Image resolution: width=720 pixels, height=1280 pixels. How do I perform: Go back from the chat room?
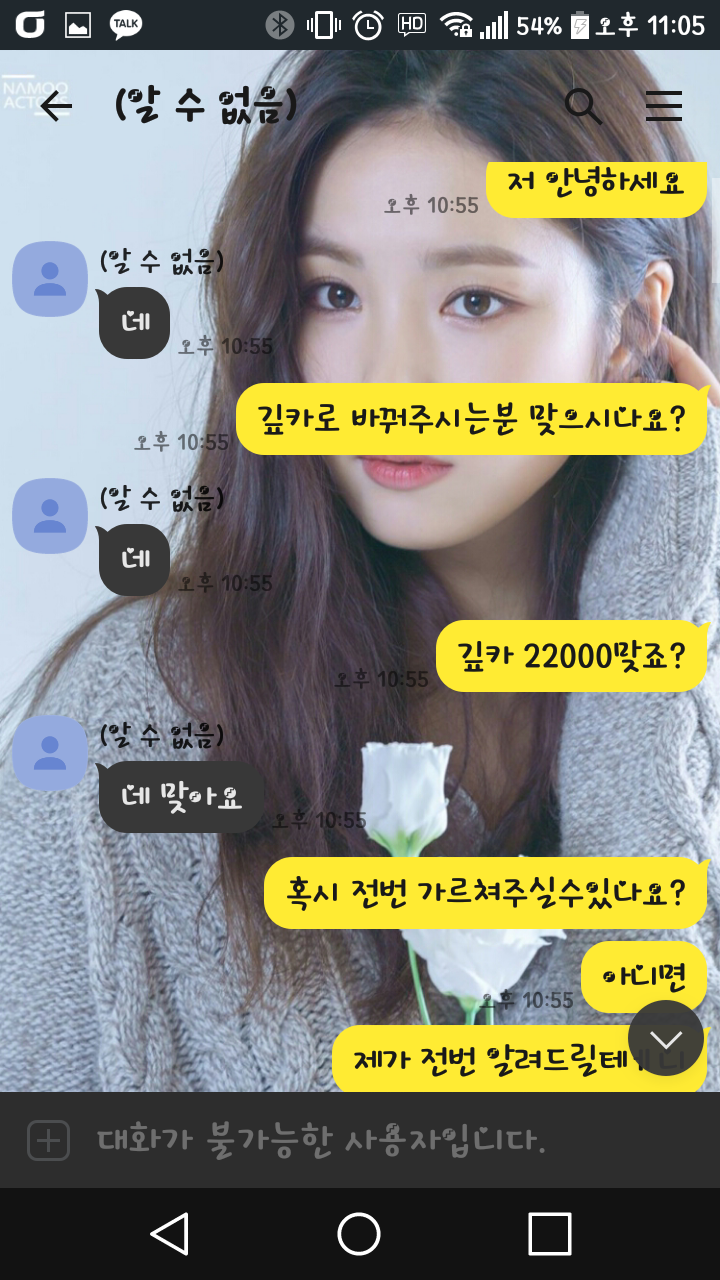[x=56, y=106]
